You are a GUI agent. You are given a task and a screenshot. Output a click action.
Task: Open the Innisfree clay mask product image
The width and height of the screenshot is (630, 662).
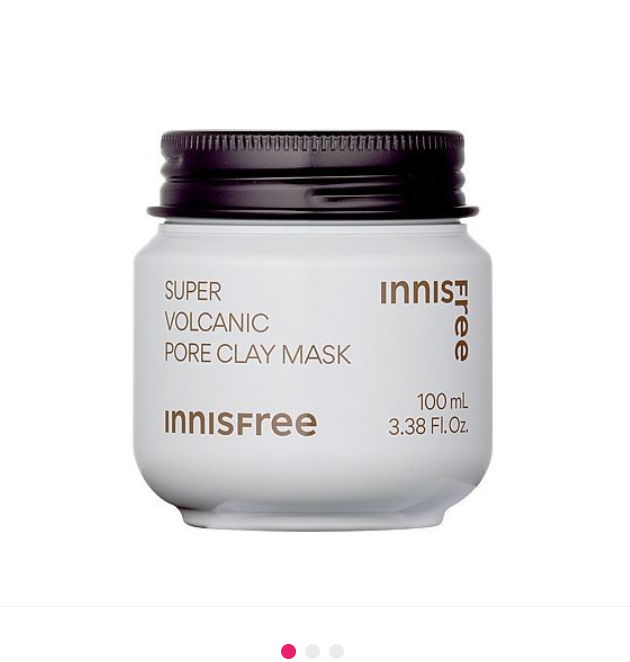tap(313, 330)
